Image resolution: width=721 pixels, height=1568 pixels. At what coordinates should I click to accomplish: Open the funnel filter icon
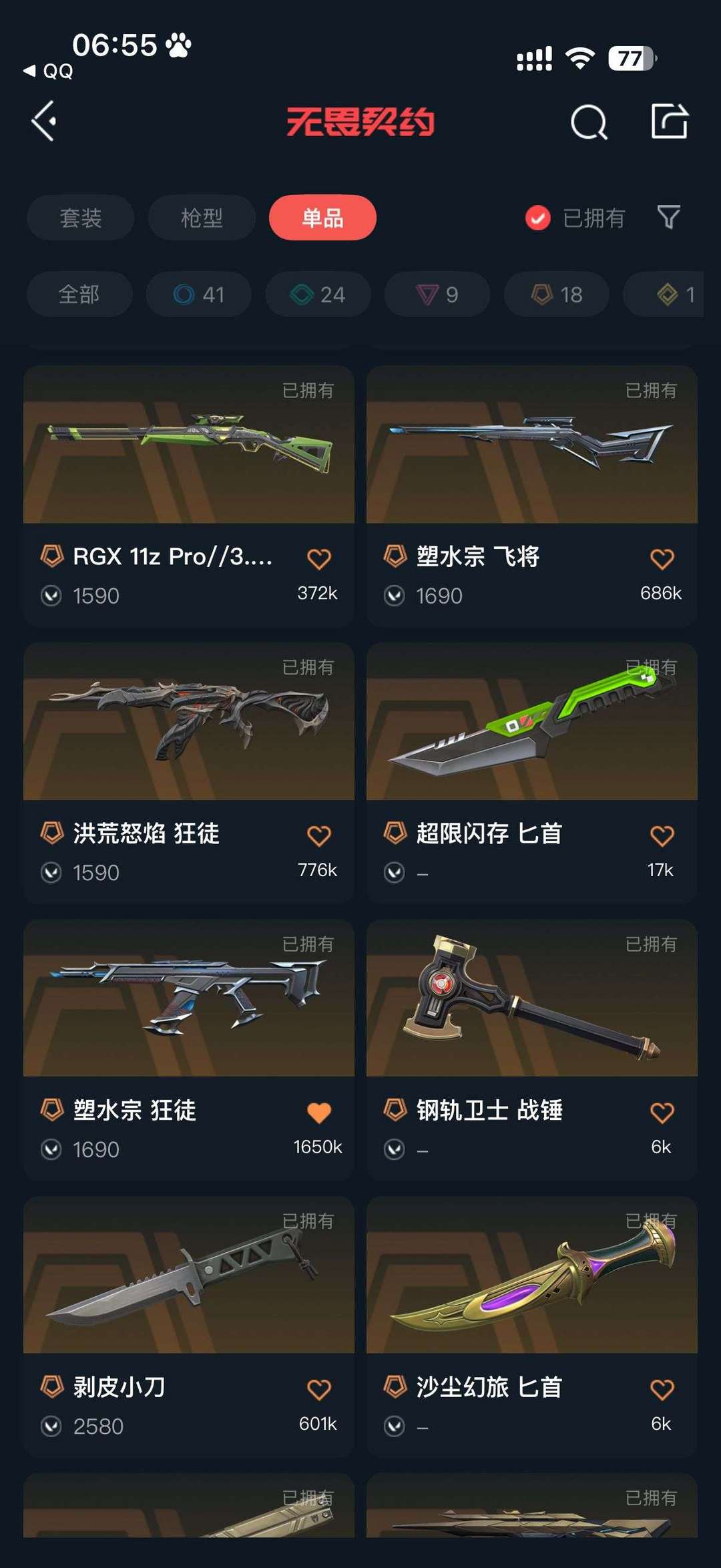point(669,217)
